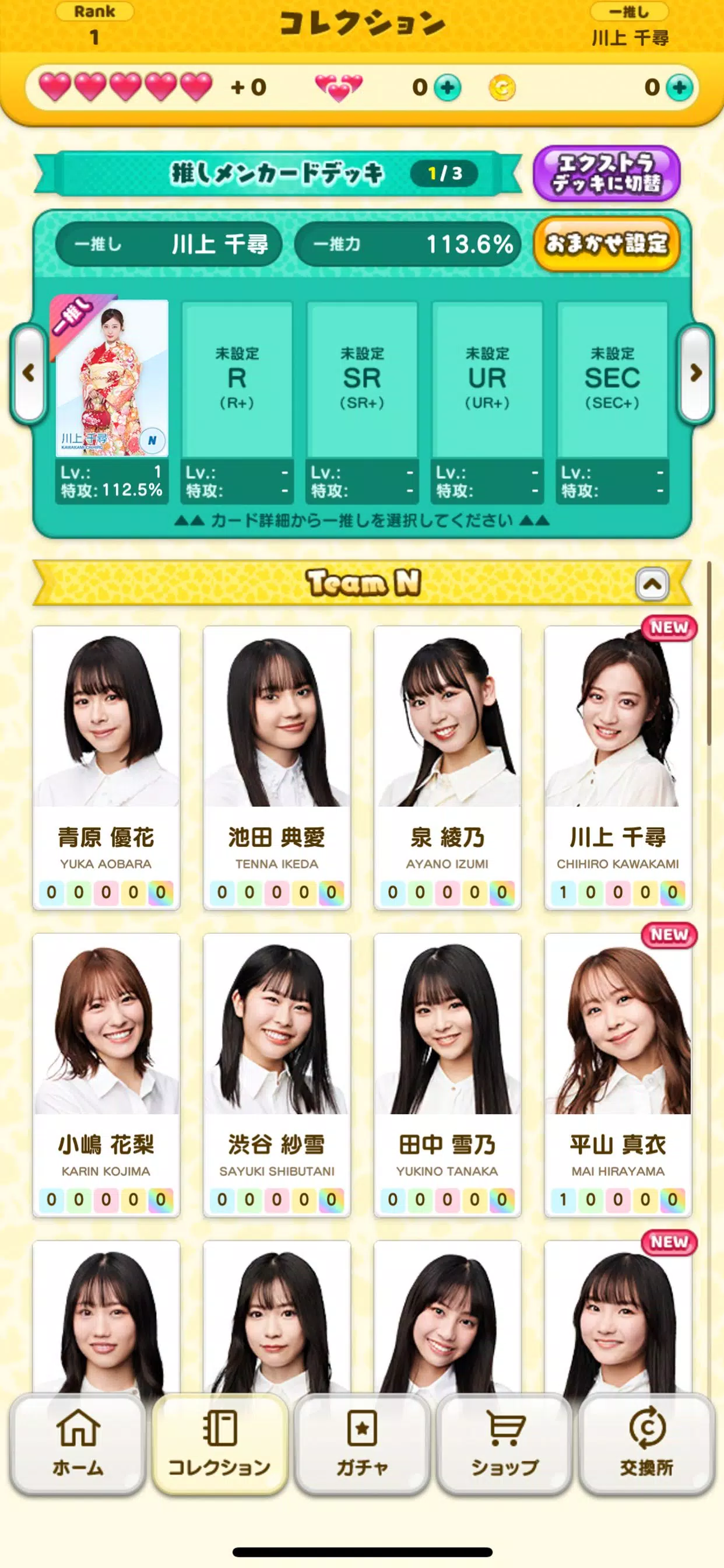
Task: Switch to the エクストラデッキ deck
Action: [607, 173]
